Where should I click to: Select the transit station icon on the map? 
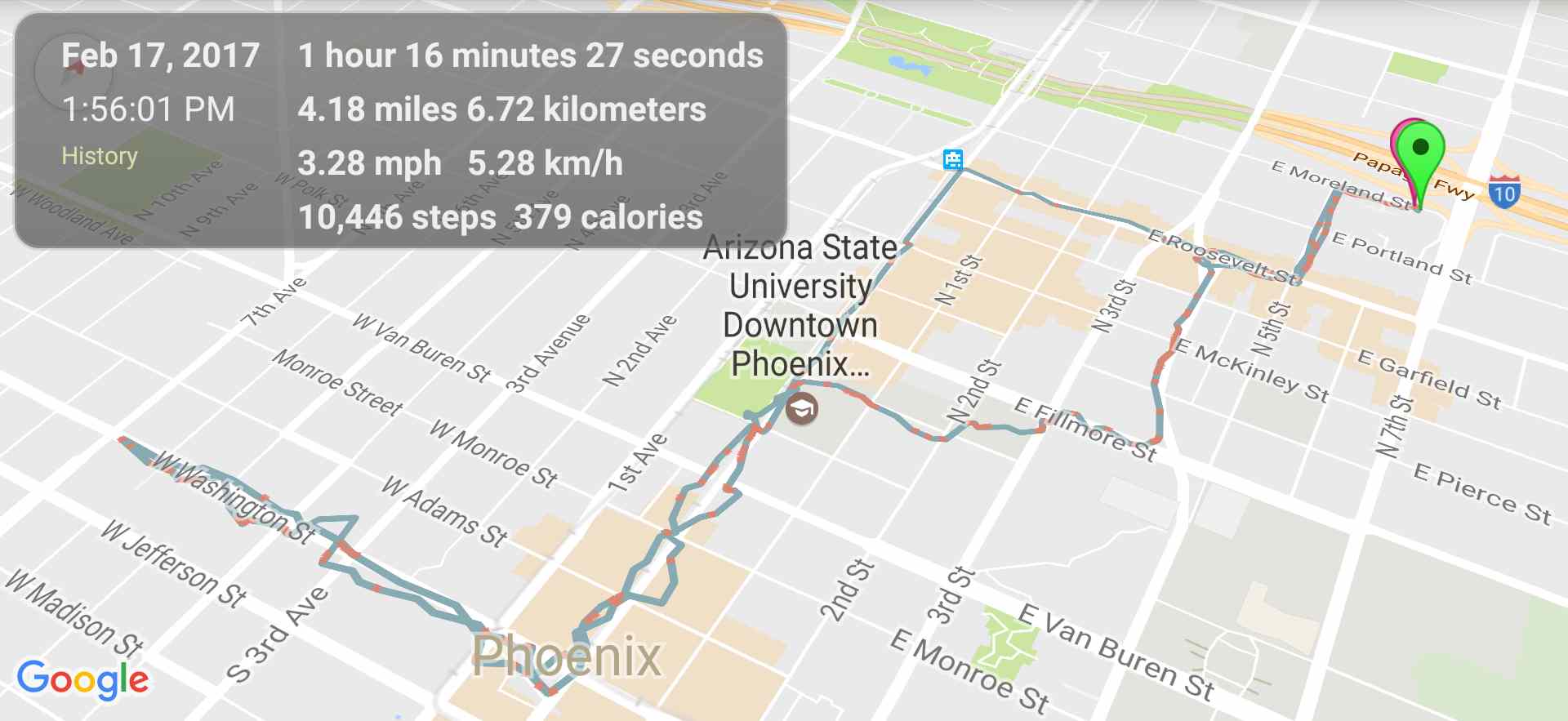point(952,158)
